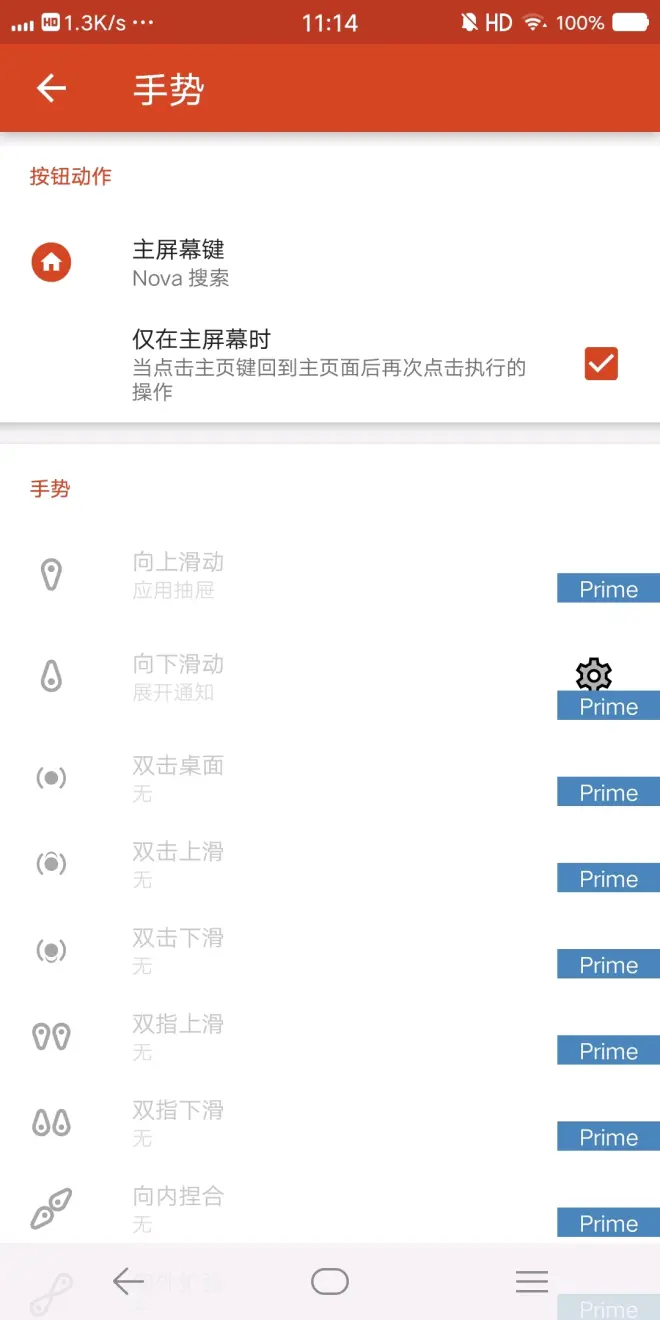Select the 双指下滑 gesture row
This screenshot has height=1320, width=660.
[x=330, y=1122]
